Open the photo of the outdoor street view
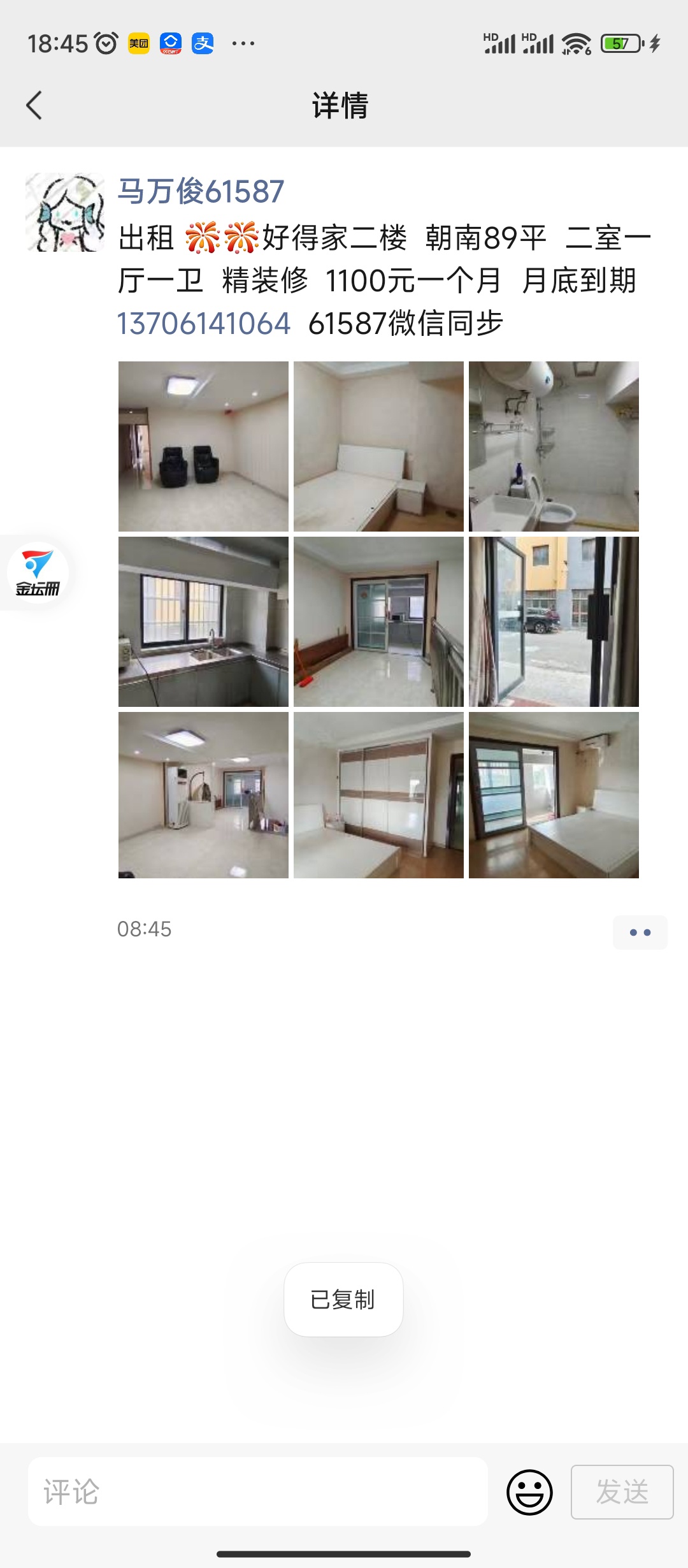This screenshot has height=1568, width=688. tap(554, 621)
